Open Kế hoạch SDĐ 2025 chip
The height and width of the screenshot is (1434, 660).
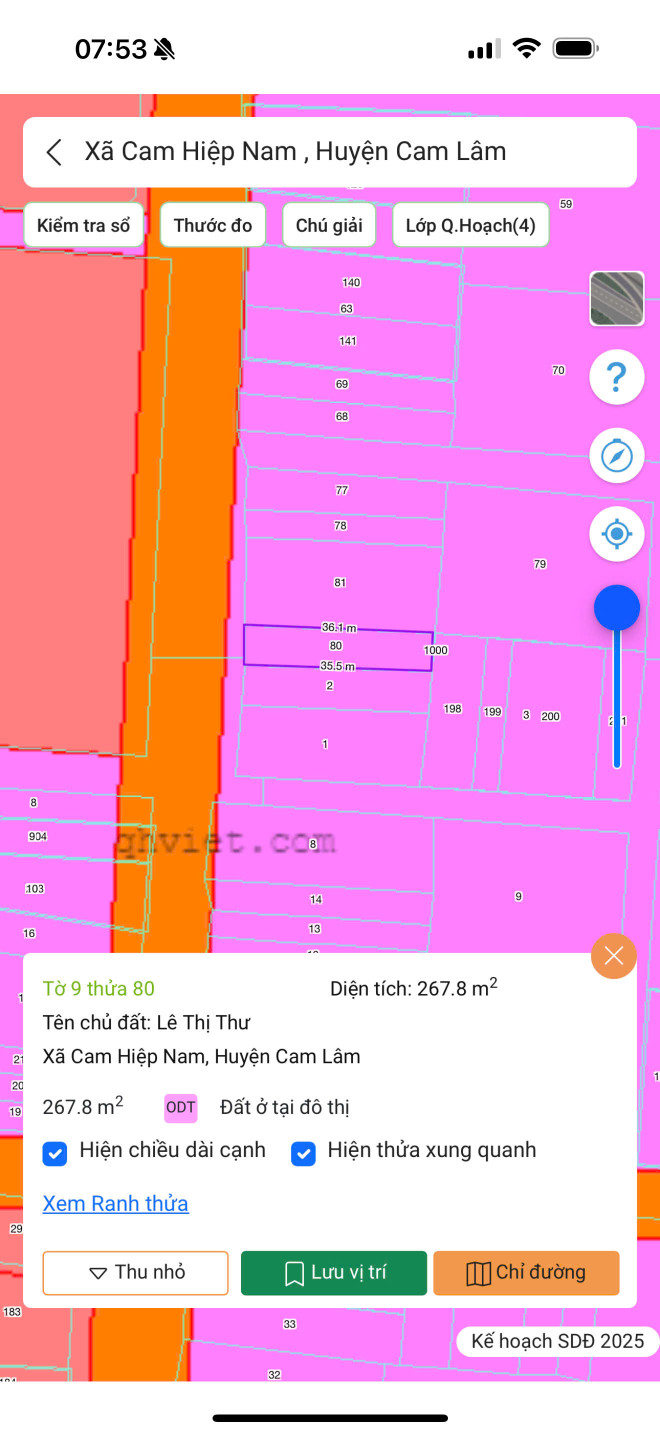pos(558,1341)
